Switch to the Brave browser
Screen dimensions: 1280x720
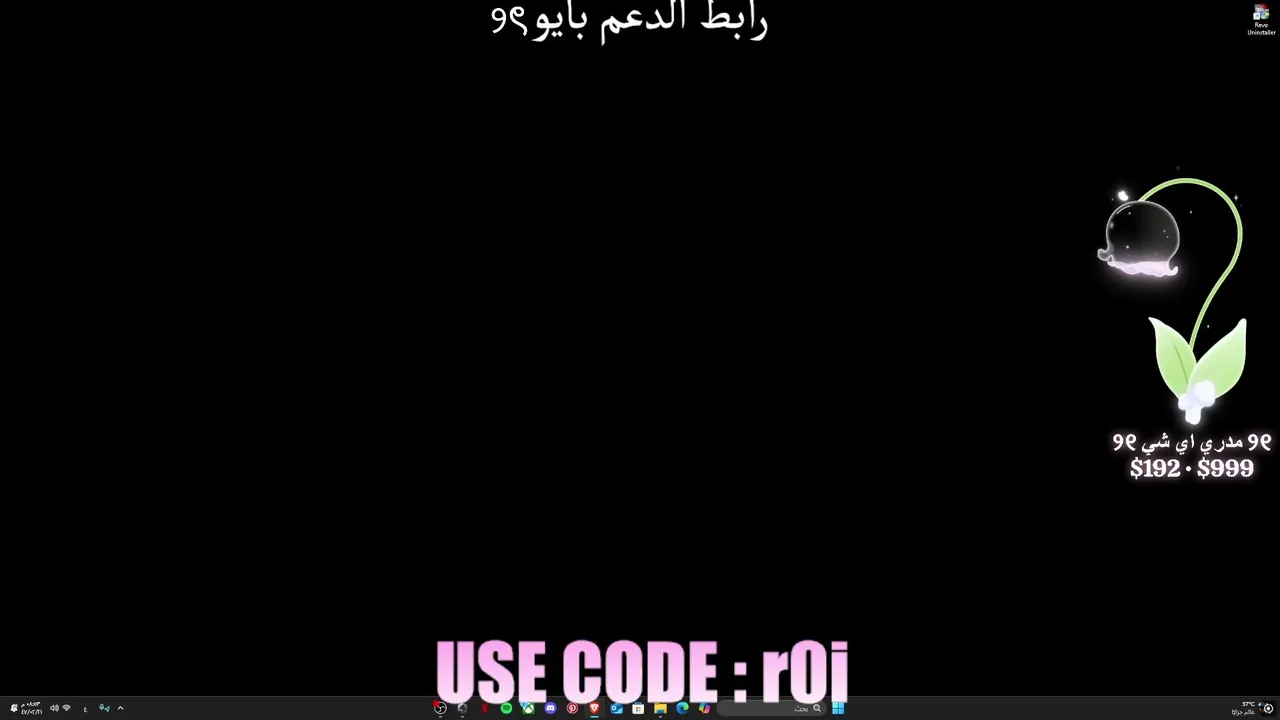pyautogui.click(x=594, y=708)
